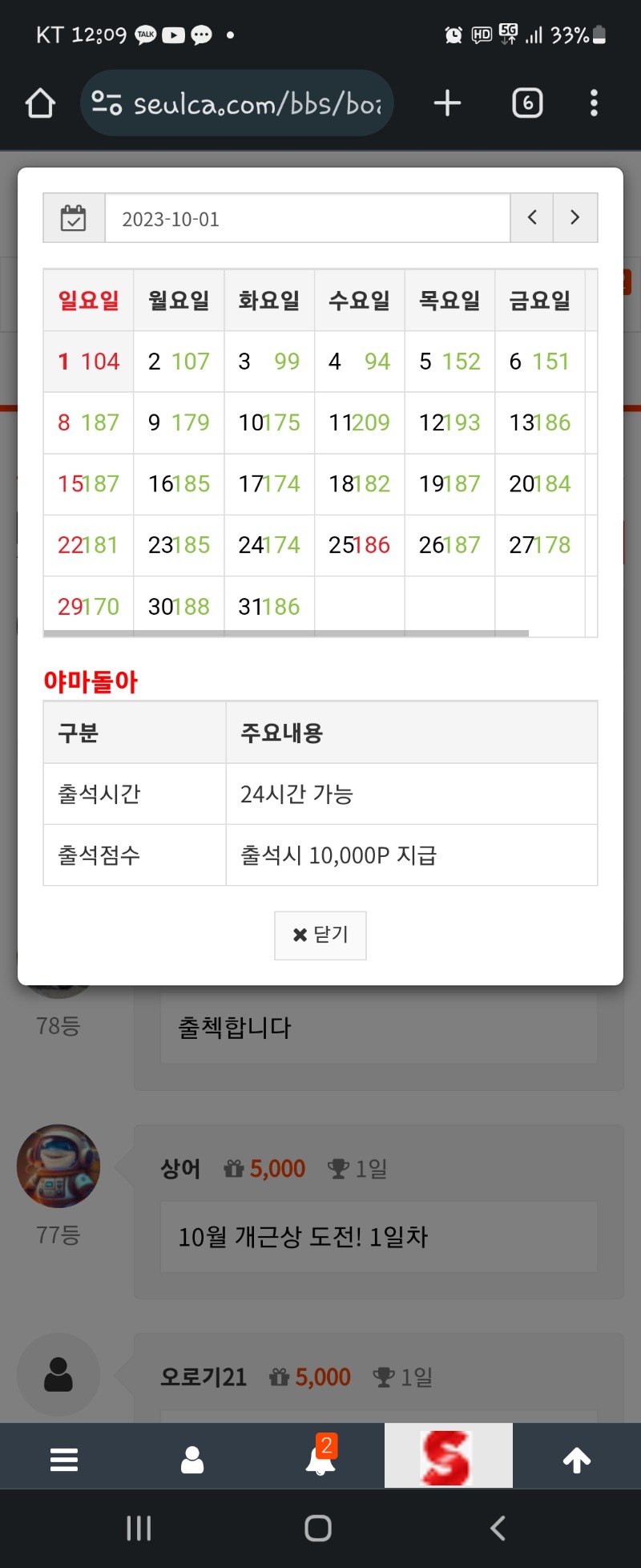Go to the next month
Image resolution: width=641 pixels, height=1568 pixels.
point(574,218)
